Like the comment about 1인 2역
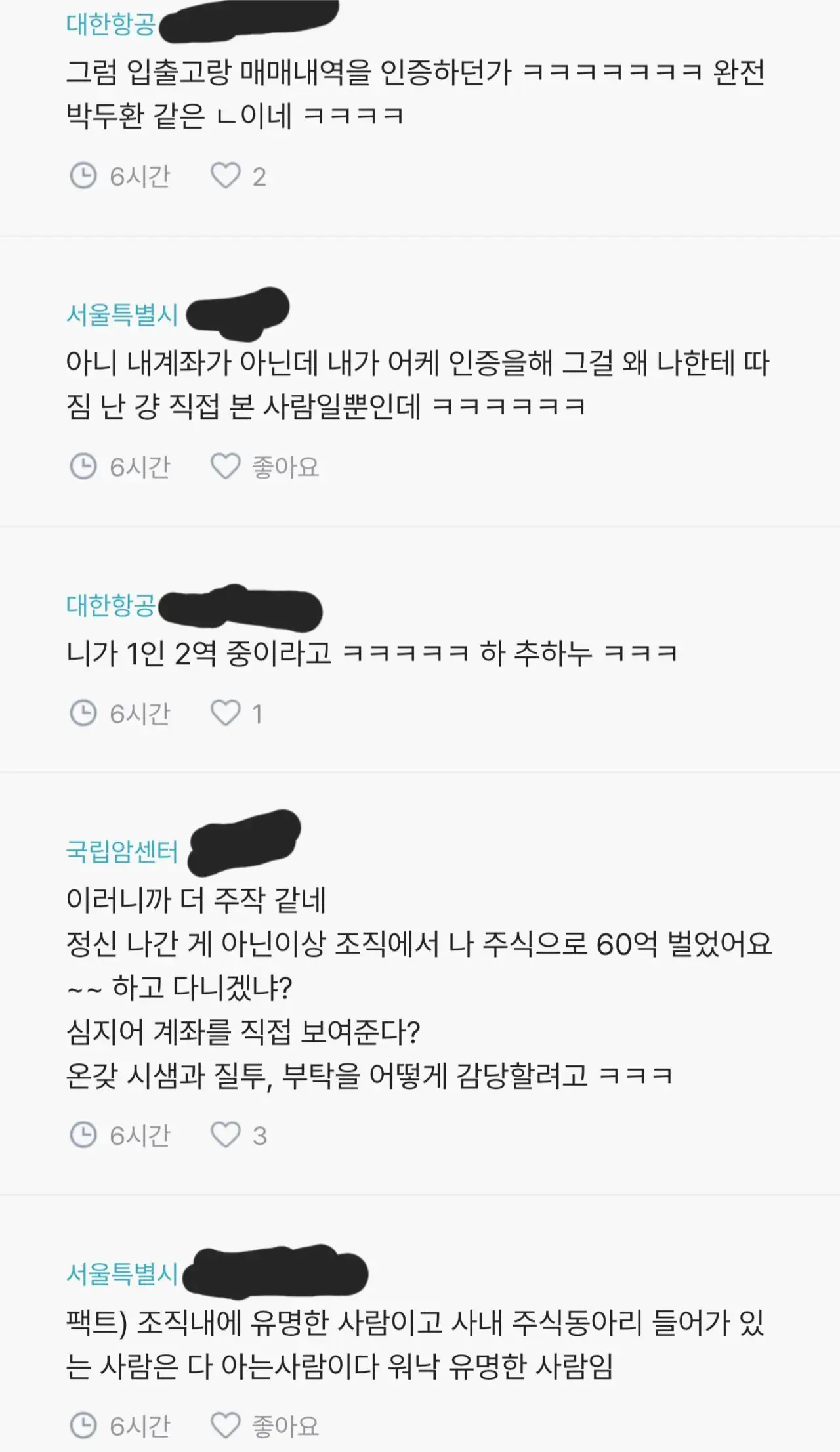The image size is (840, 1452). click(225, 714)
